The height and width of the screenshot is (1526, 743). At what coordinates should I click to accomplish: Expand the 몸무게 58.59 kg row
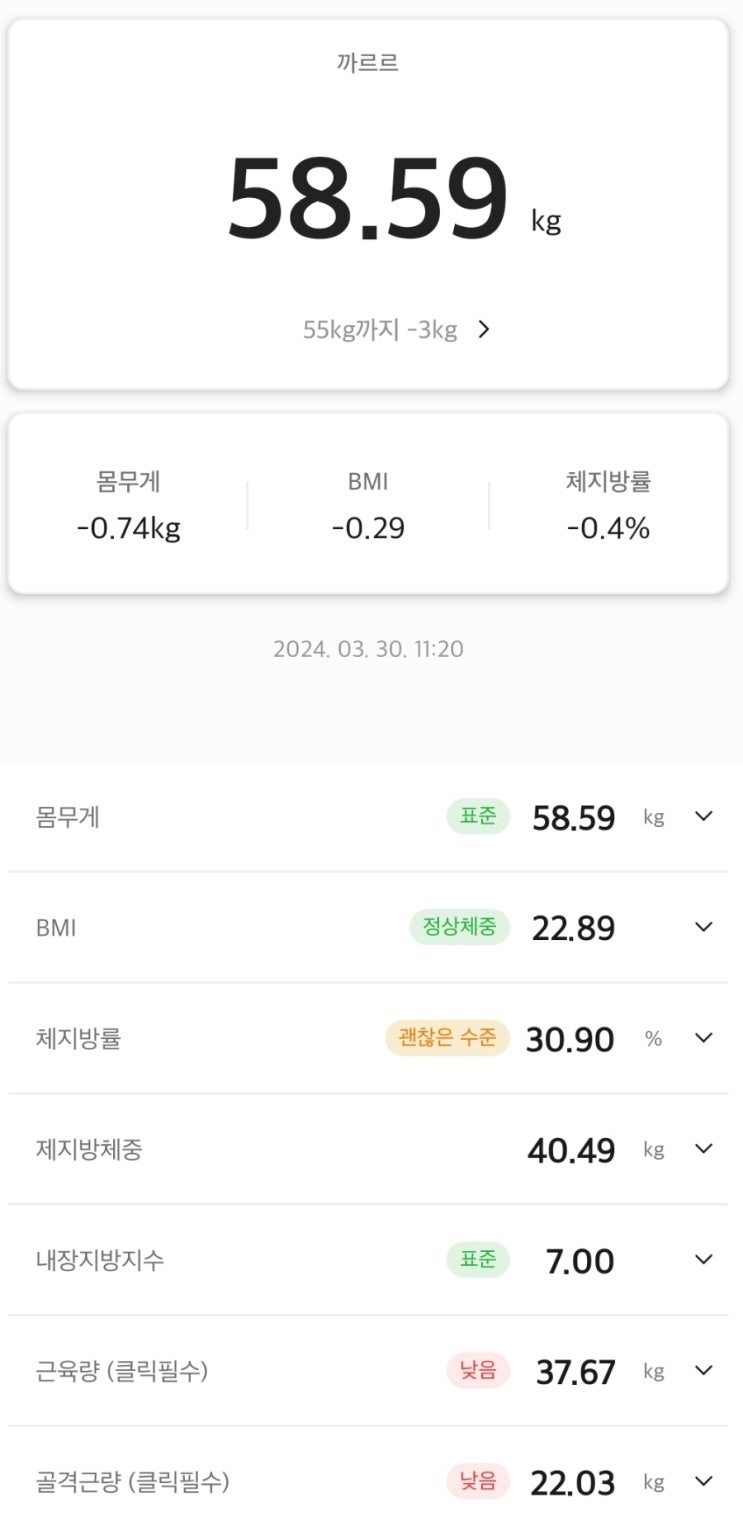click(x=703, y=817)
